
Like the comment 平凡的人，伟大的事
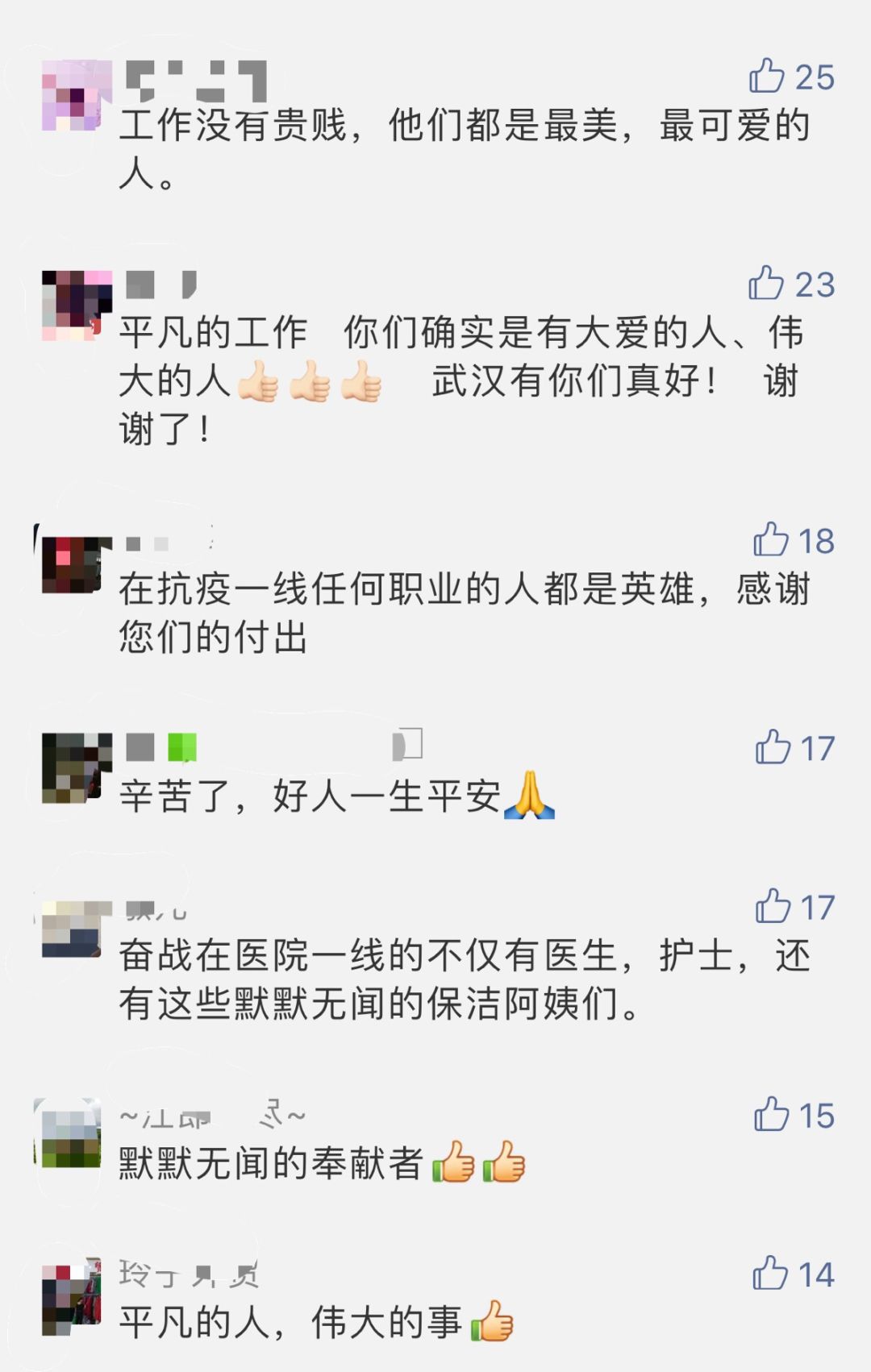click(770, 1274)
